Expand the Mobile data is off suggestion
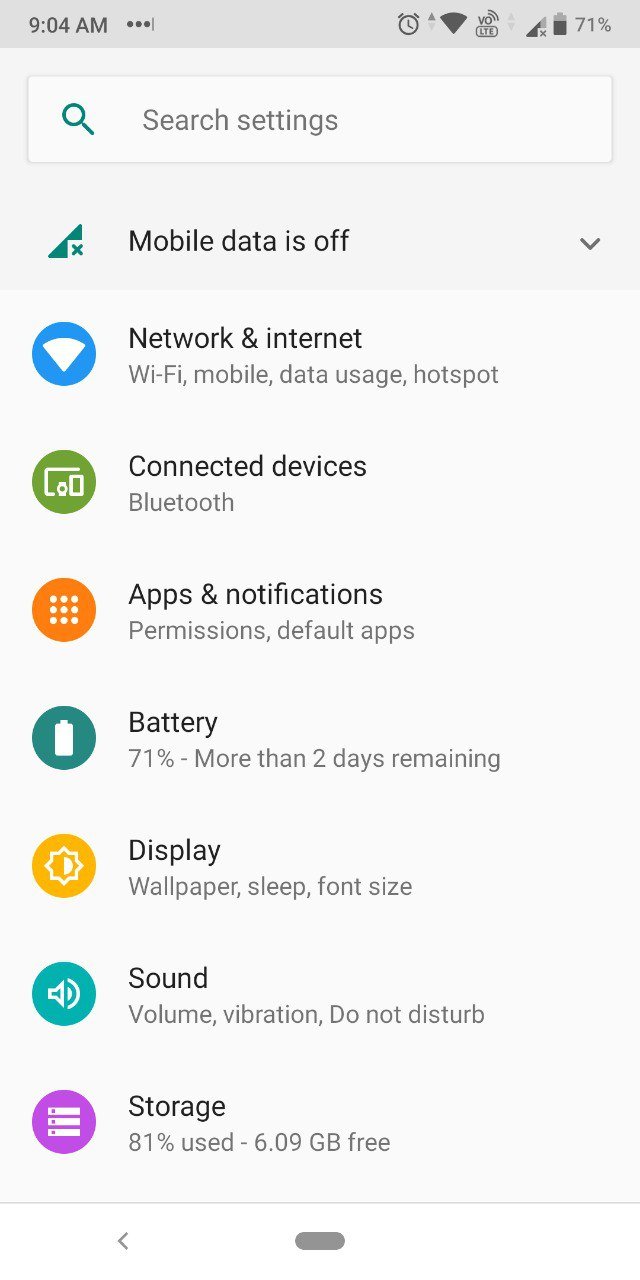 pyautogui.click(x=590, y=243)
